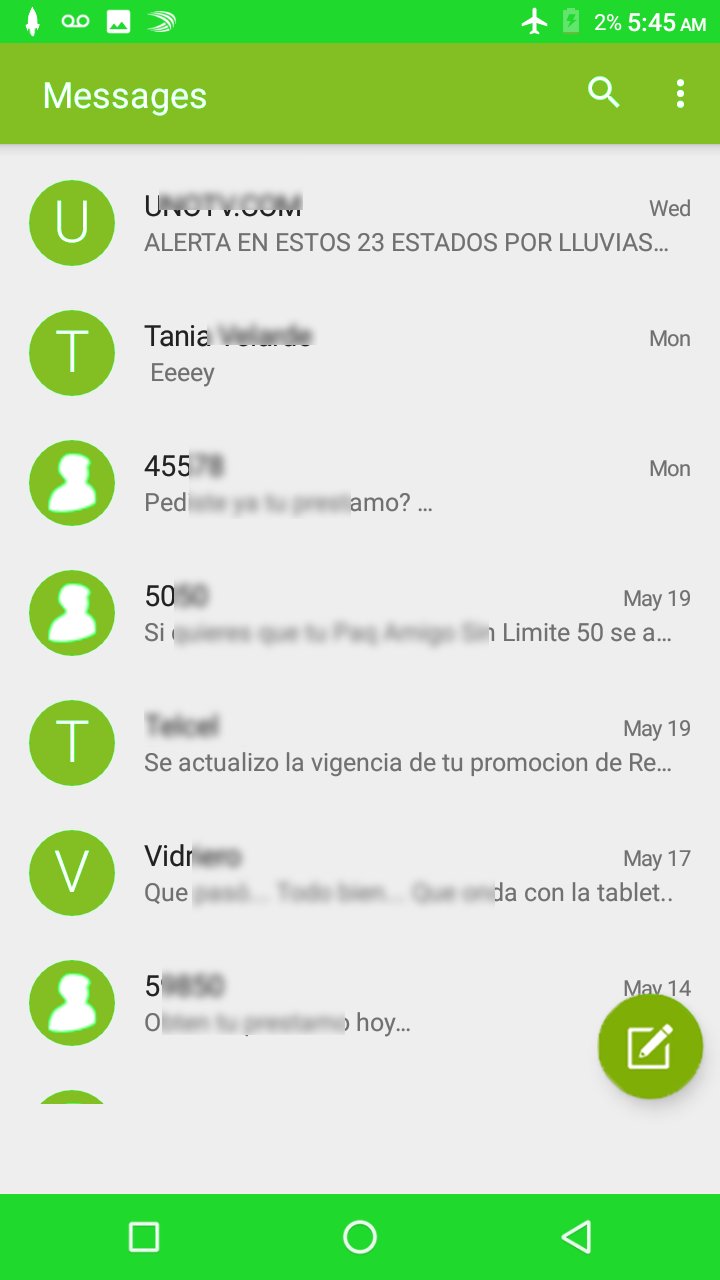720x1280 pixels.
Task: Compose a new message
Action: (650, 1046)
